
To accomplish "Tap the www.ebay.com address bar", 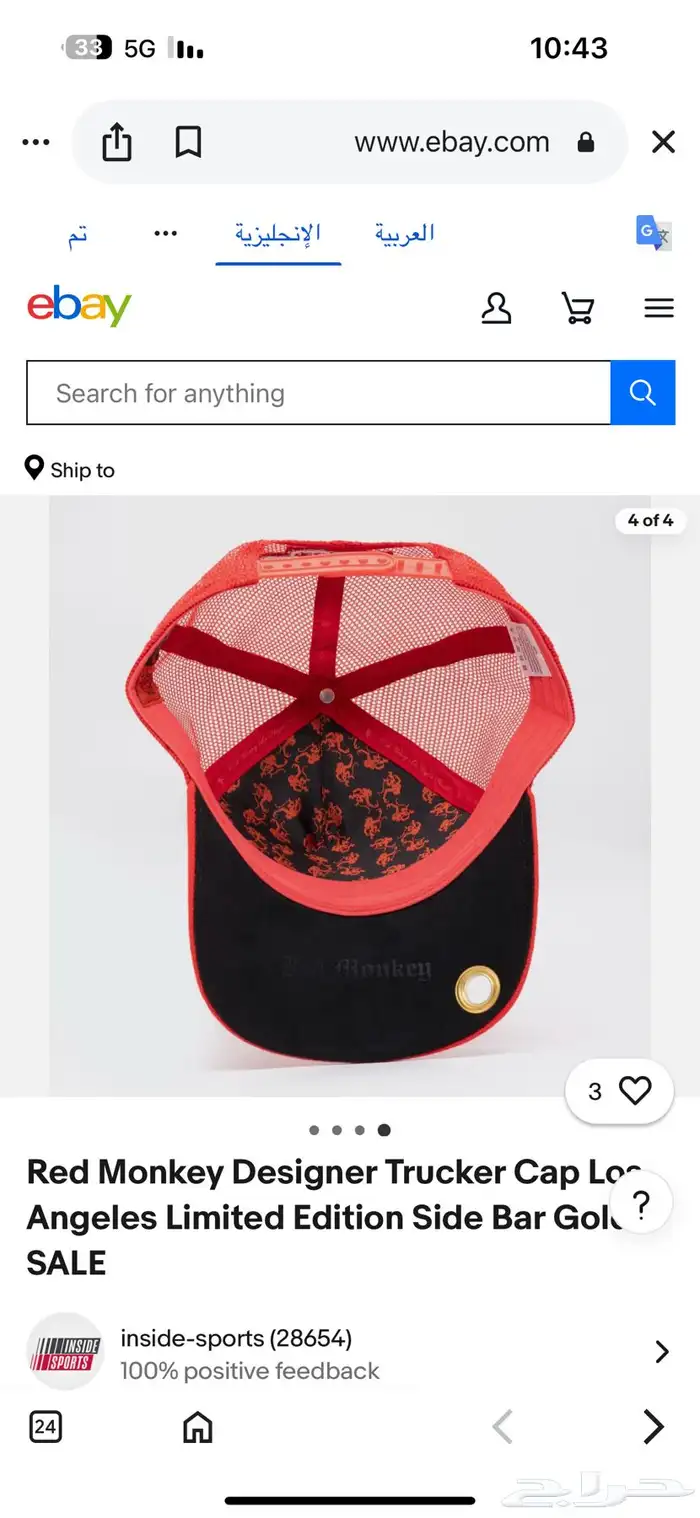I will click(x=451, y=142).
